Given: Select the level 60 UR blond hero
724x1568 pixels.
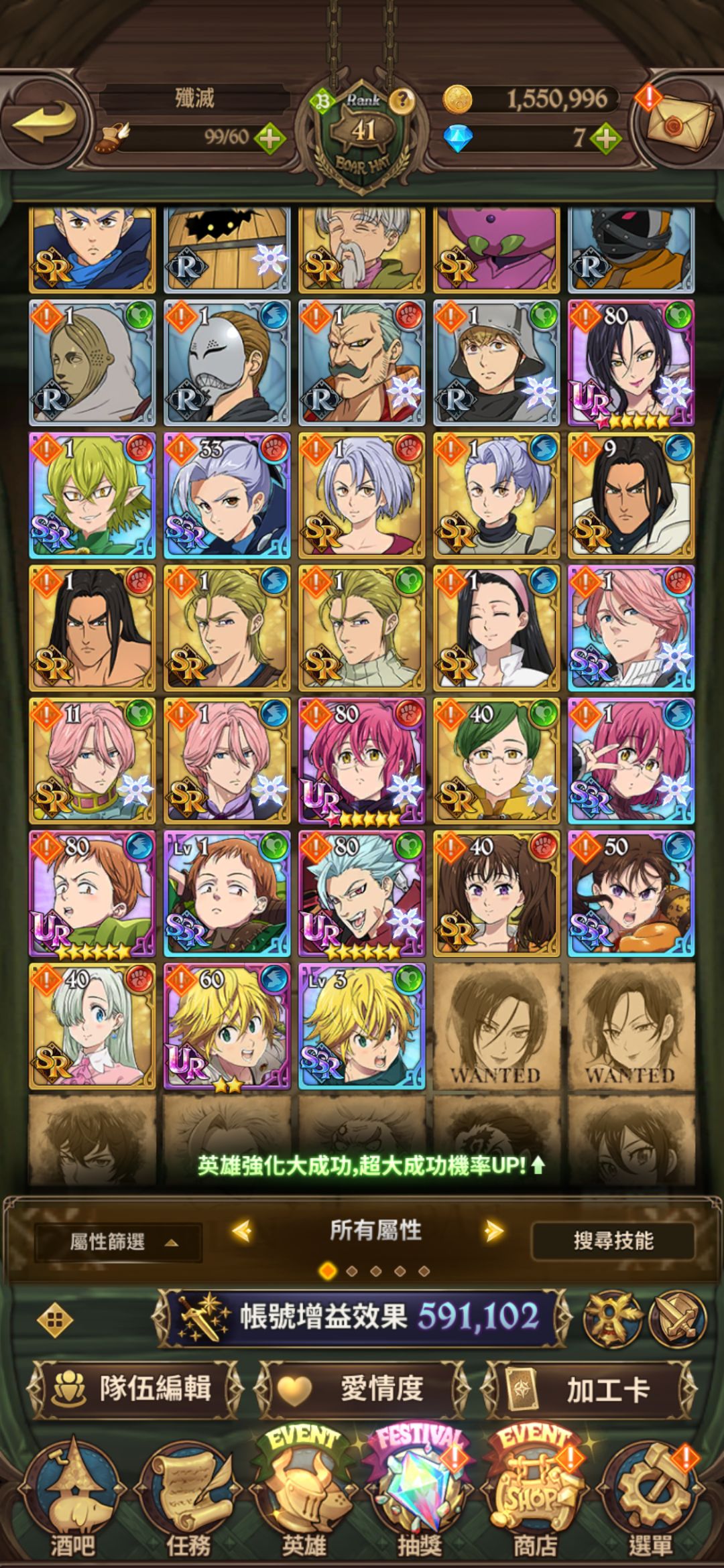Looking at the screenshot, I should click(x=227, y=1026).
